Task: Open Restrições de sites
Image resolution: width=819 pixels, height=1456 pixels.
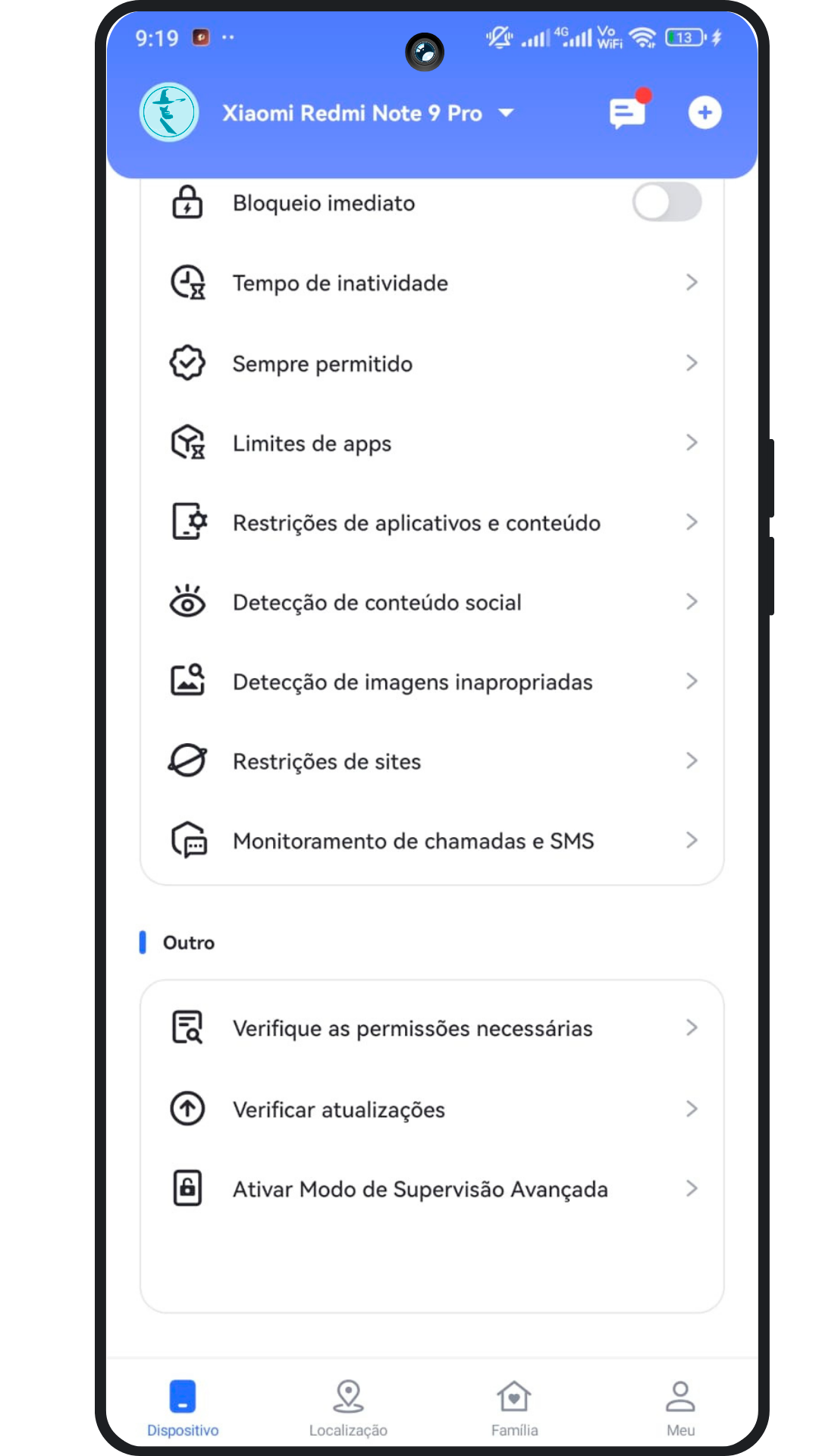Action: pyautogui.click(x=432, y=761)
